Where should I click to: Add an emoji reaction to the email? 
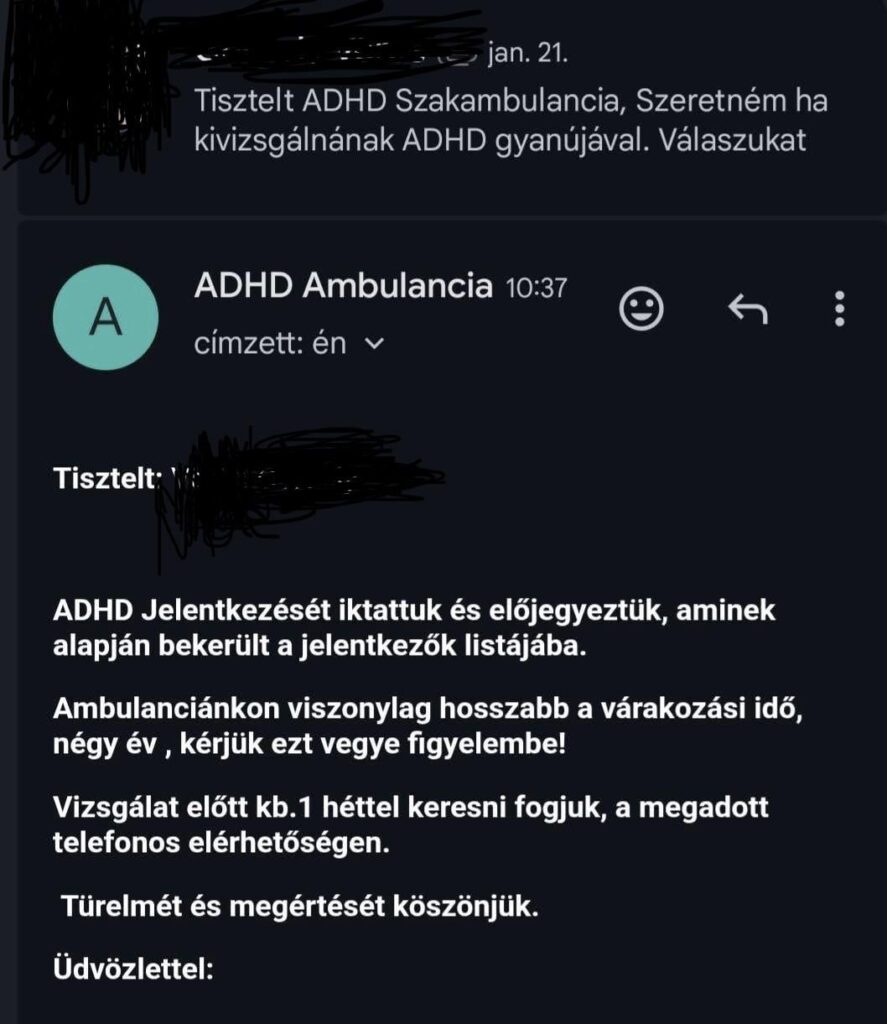coord(642,309)
